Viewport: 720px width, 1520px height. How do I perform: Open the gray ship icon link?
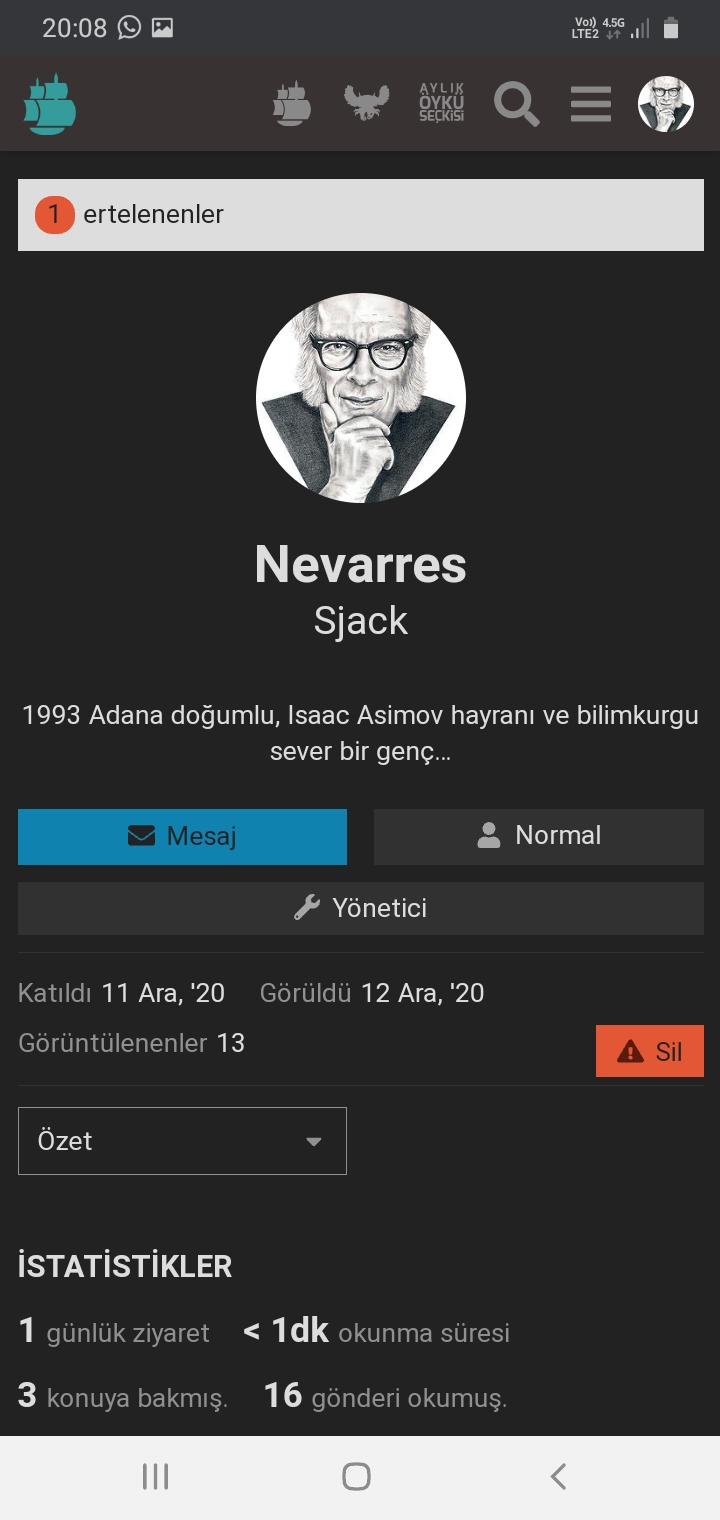[x=292, y=104]
